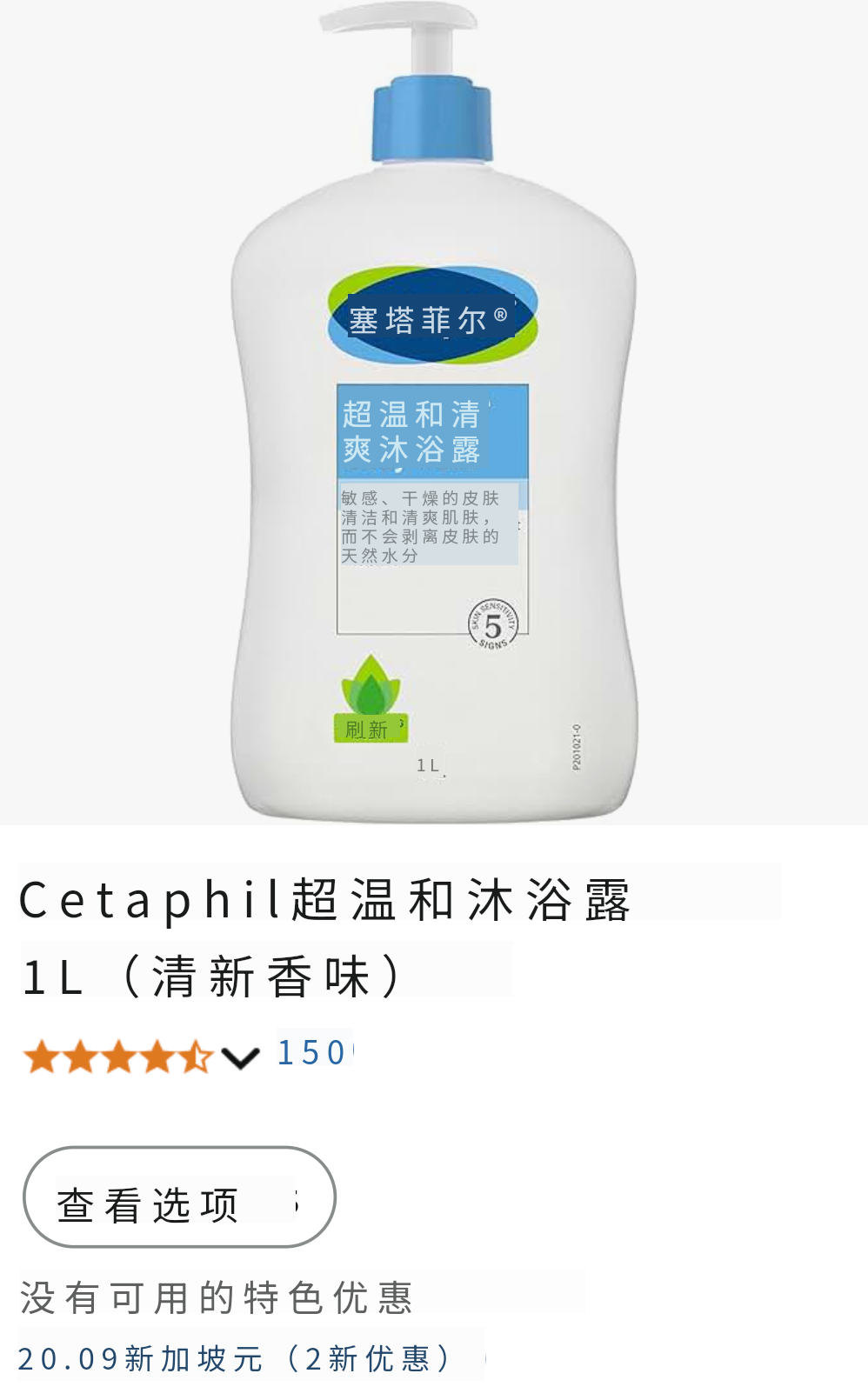Open the Cetaphil body wash product image
Screen dimensions: 868x1400
tap(434, 413)
